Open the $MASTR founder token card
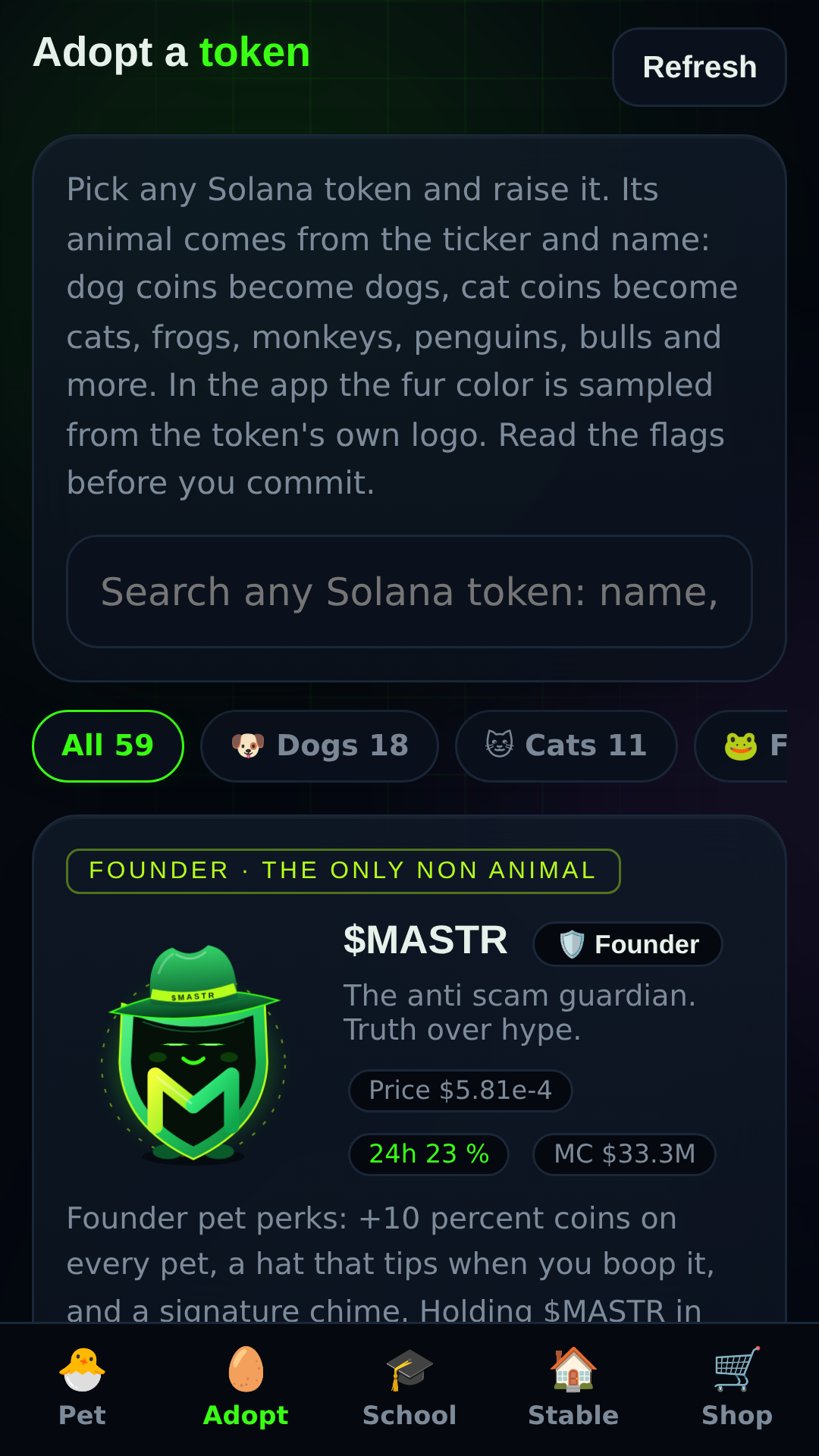Viewport: 819px width, 1456px height. point(409,1069)
